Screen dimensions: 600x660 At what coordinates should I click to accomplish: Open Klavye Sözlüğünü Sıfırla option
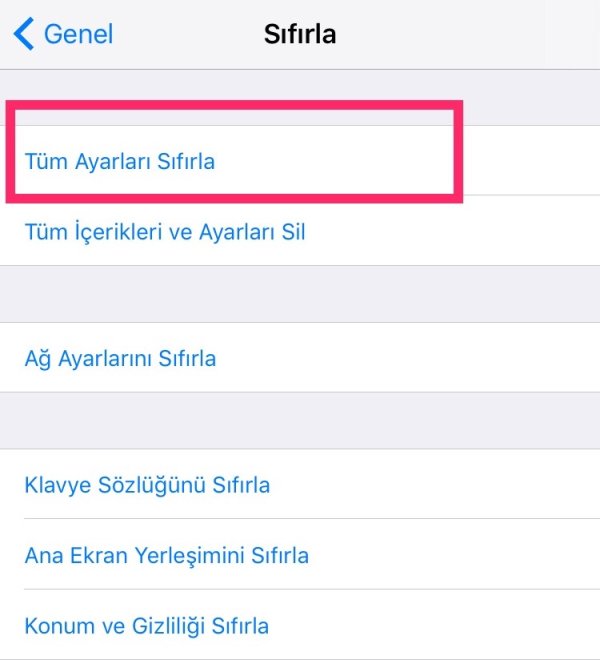147,486
